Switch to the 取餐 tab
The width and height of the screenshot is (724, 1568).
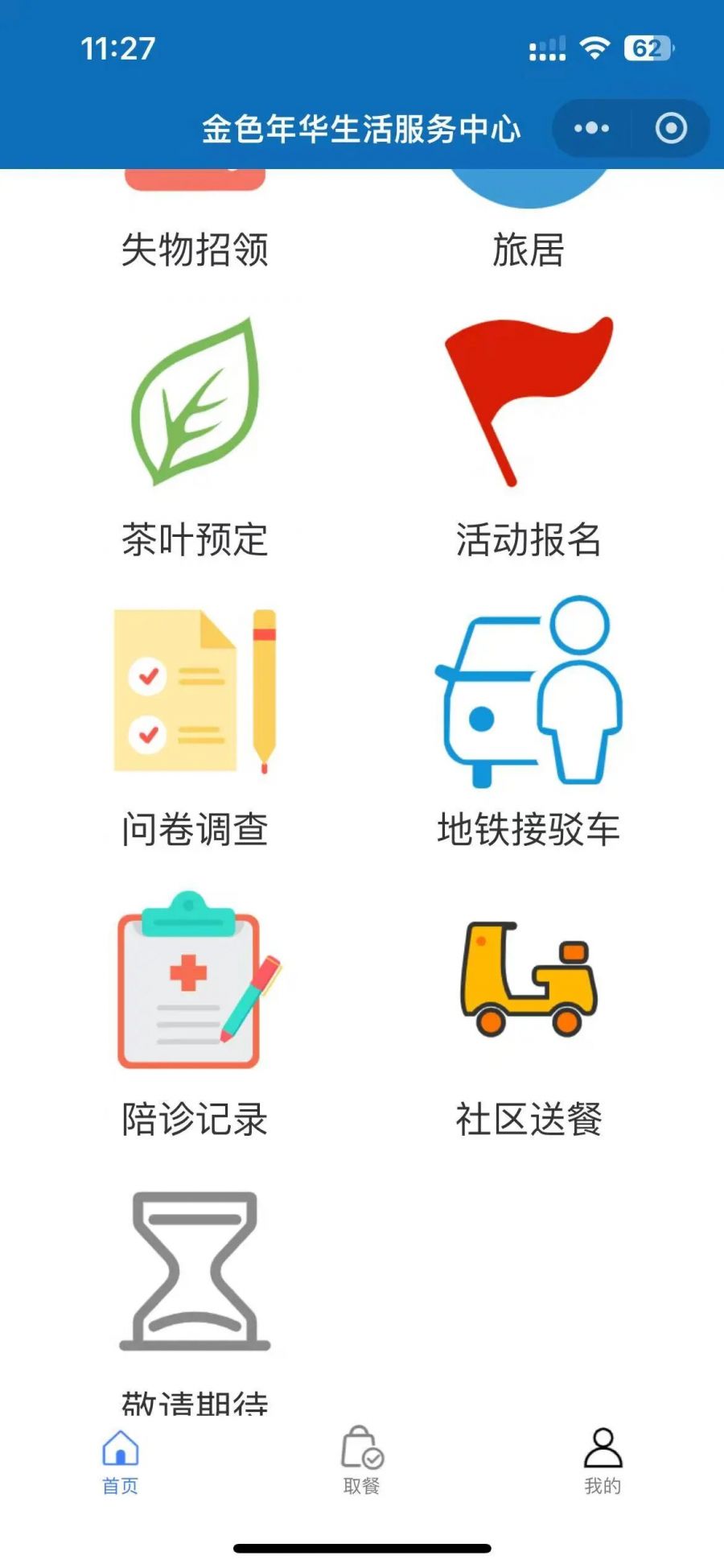point(362,1461)
